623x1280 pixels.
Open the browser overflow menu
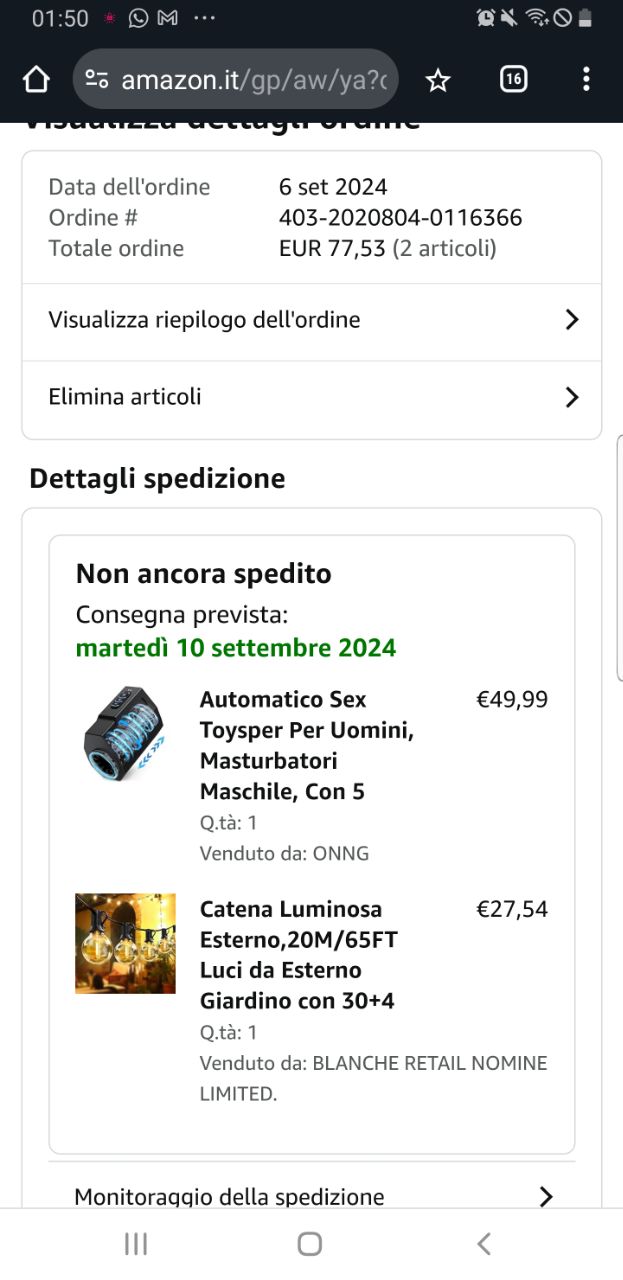click(x=586, y=80)
